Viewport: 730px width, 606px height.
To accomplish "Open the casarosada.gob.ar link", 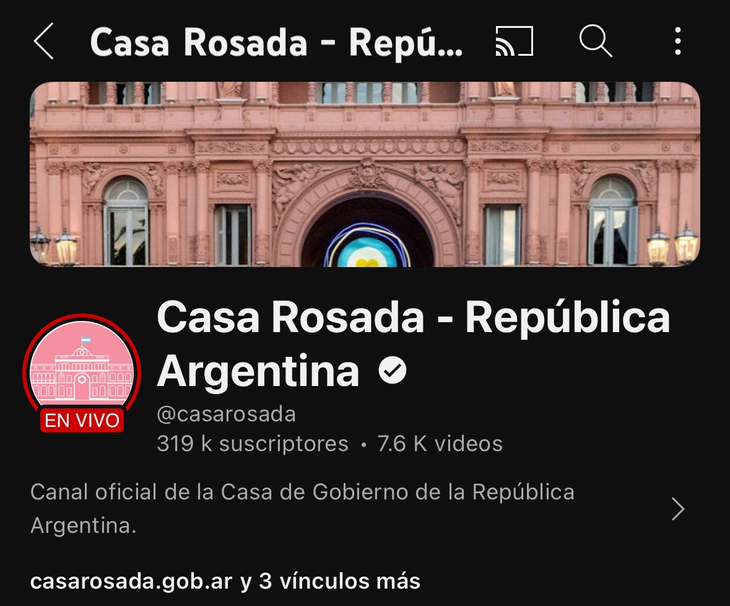I will (130, 581).
